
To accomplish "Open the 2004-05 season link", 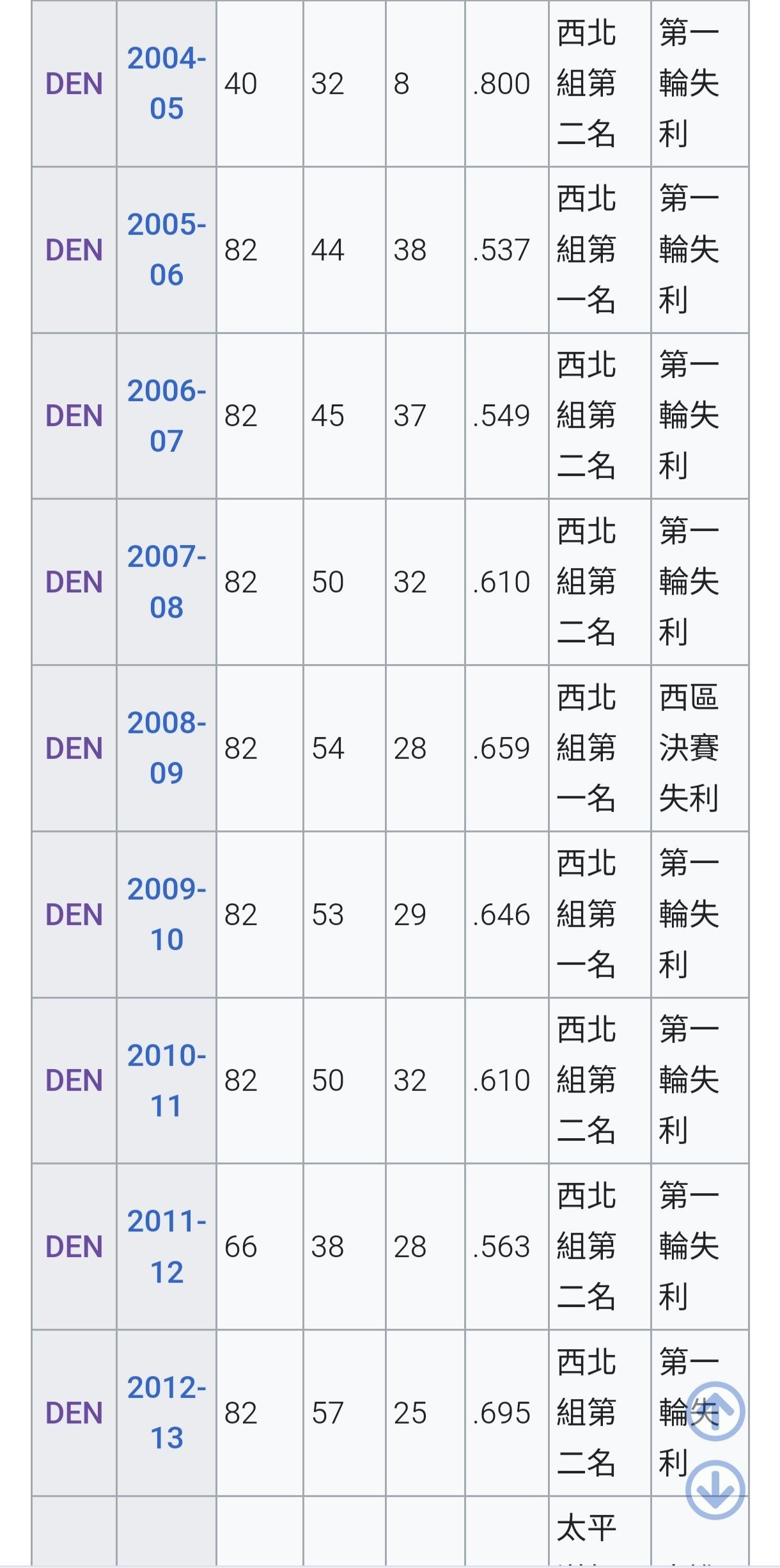I will 166,84.
